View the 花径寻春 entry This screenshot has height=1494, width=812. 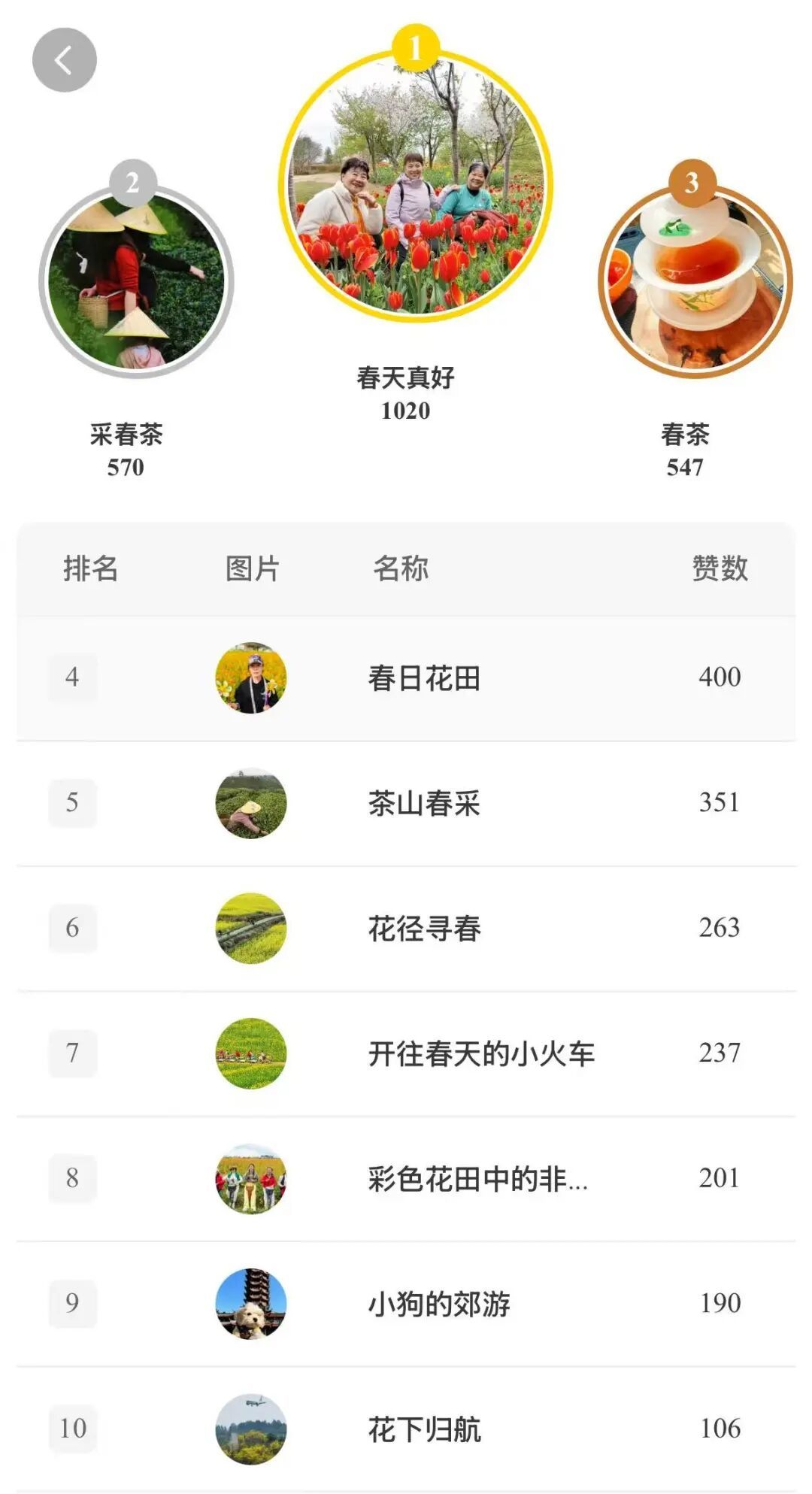click(424, 929)
